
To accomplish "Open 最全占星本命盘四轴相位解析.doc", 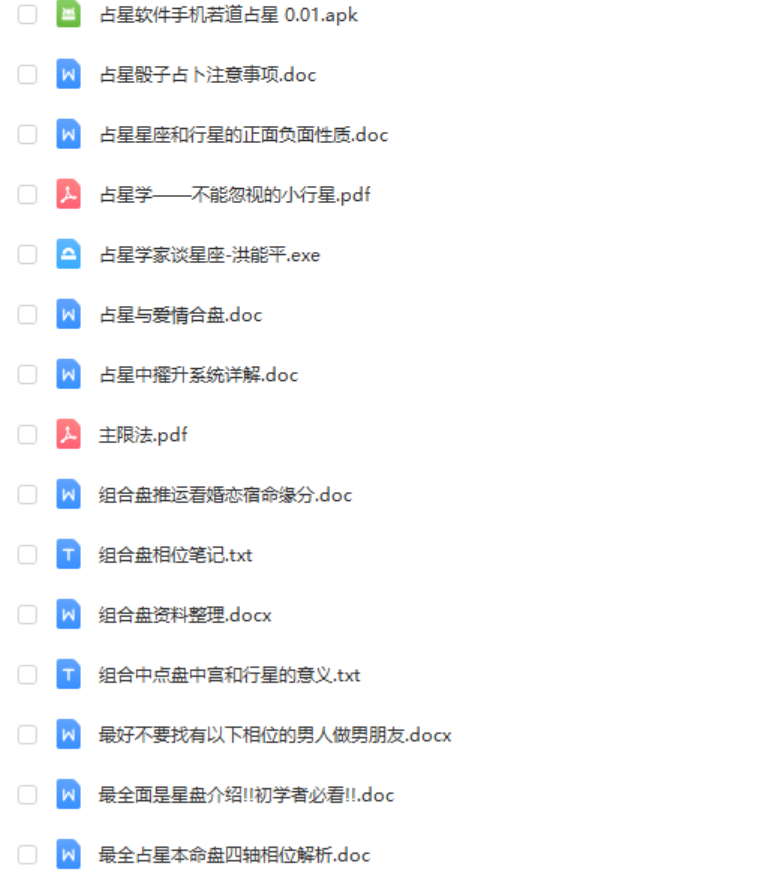I will click(234, 855).
